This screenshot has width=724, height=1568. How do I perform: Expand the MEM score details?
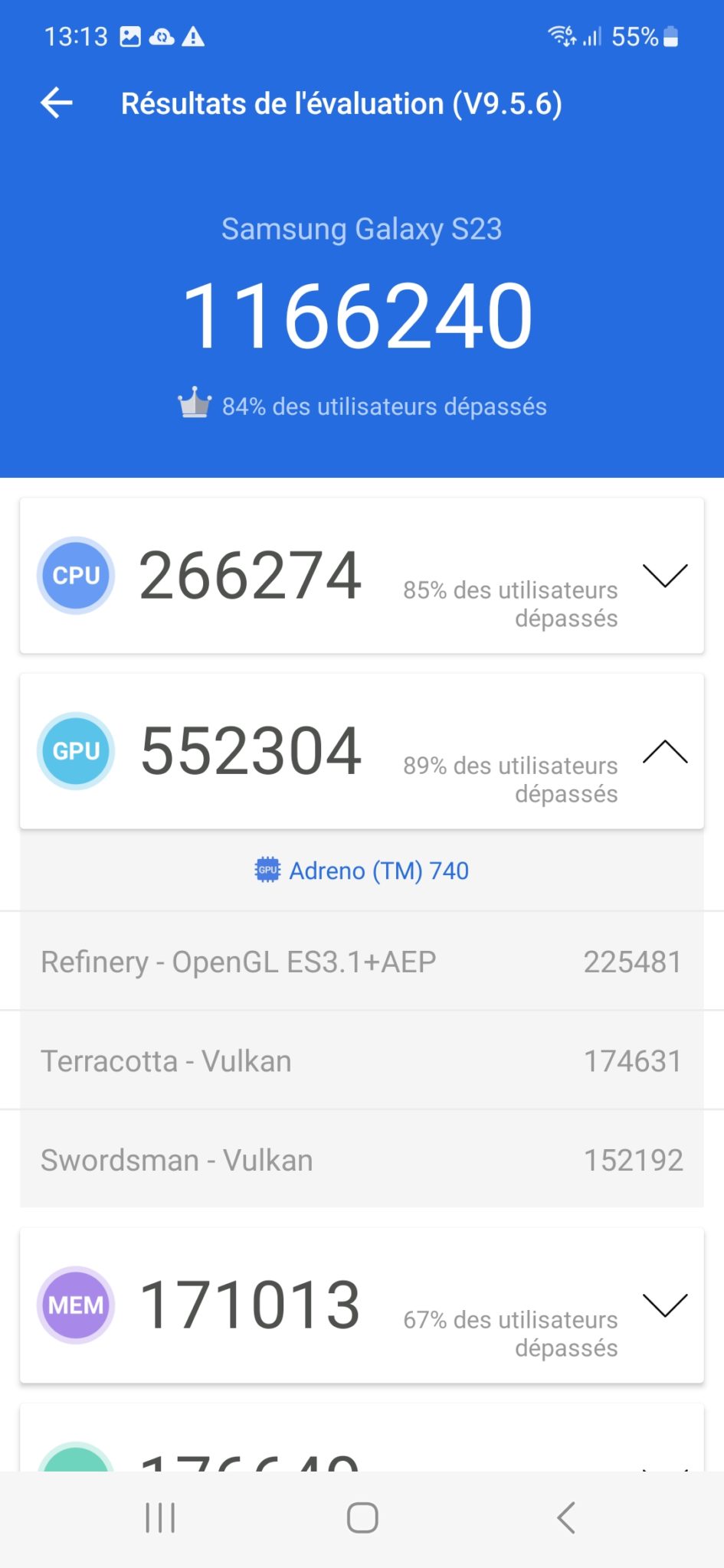coord(664,1305)
